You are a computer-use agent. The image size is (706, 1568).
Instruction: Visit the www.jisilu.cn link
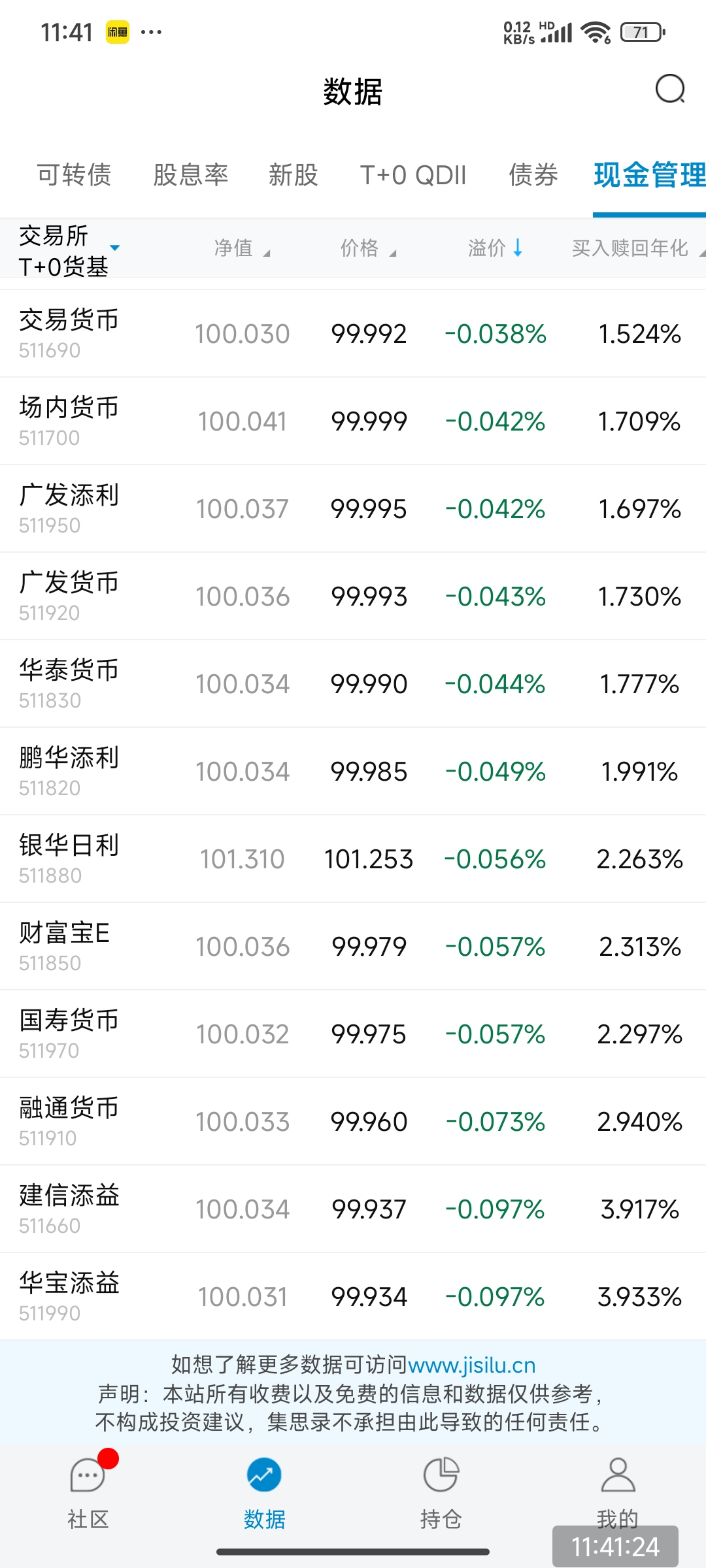click(471, 1365)
